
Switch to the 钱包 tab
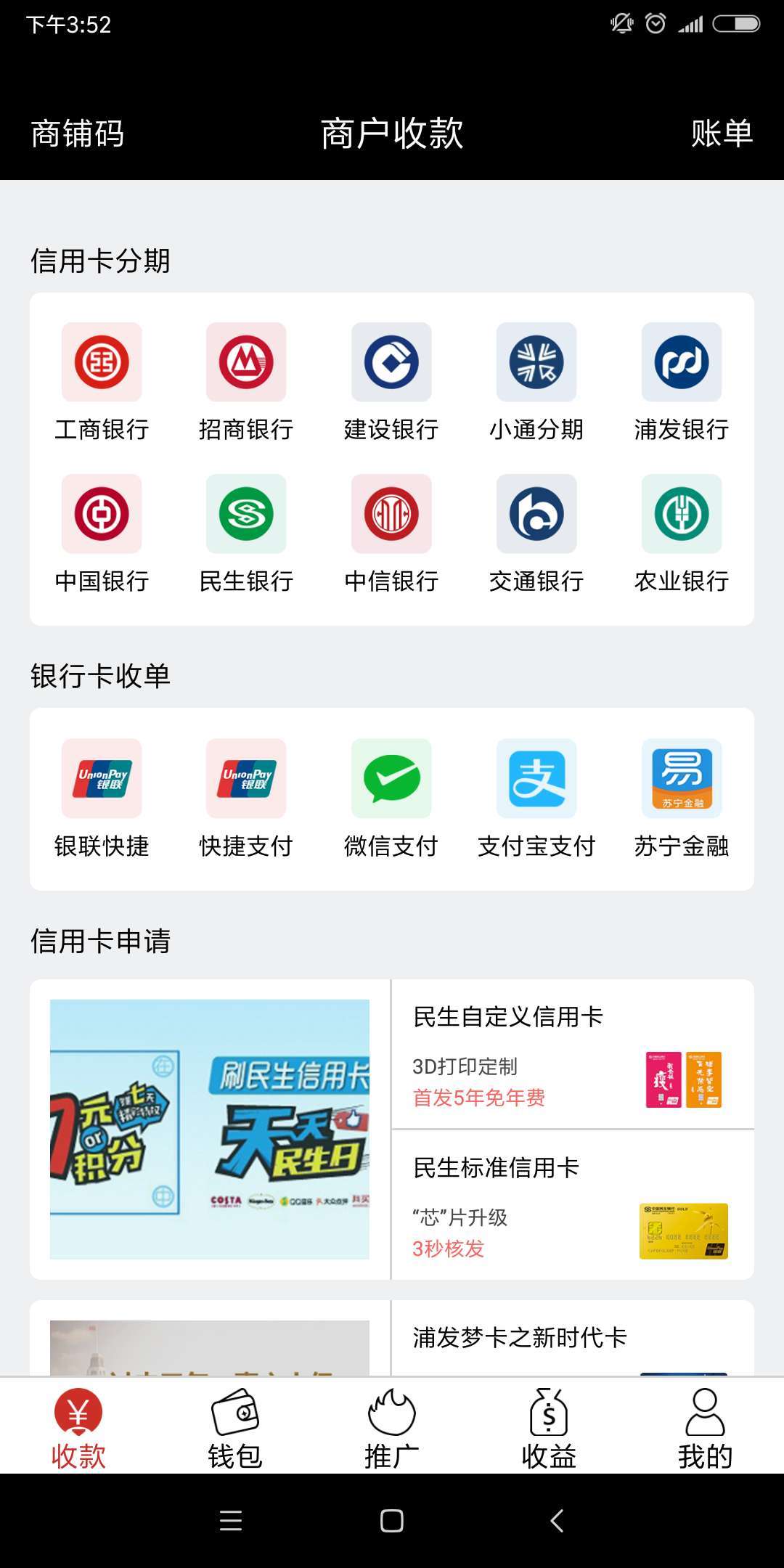pos(235,1424)
